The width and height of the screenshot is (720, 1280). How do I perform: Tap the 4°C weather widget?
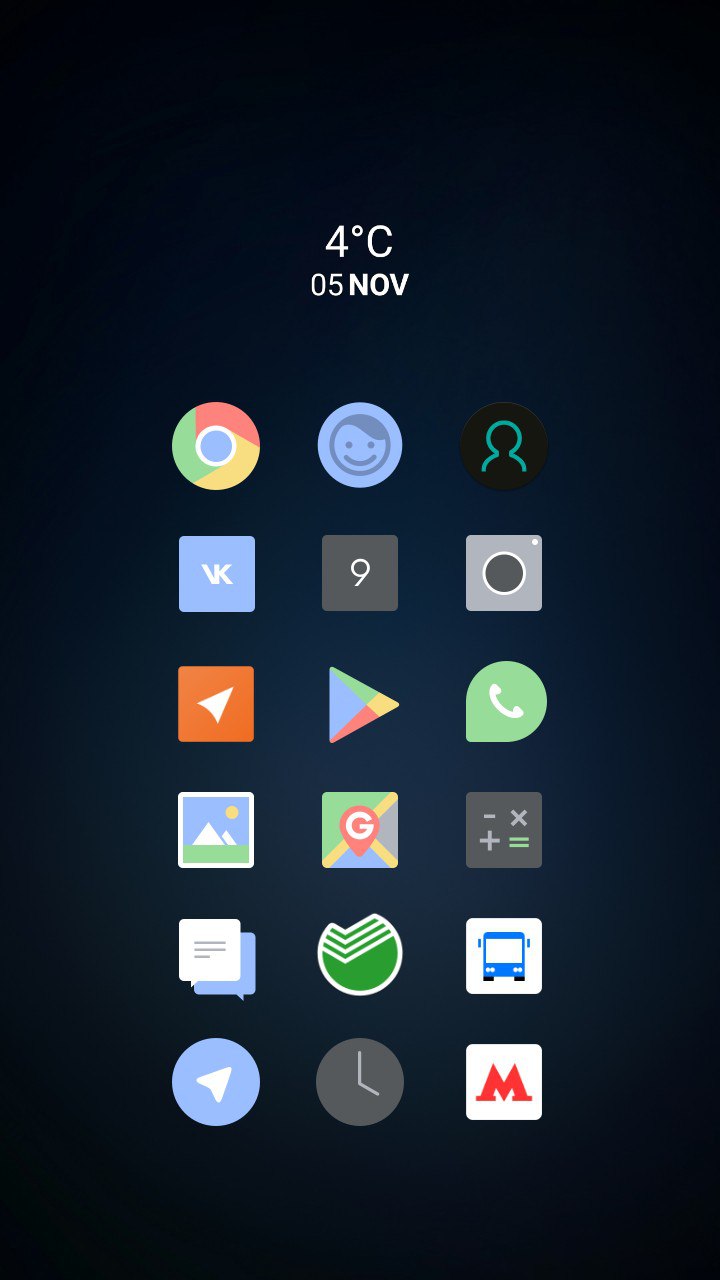click(360, 242)
